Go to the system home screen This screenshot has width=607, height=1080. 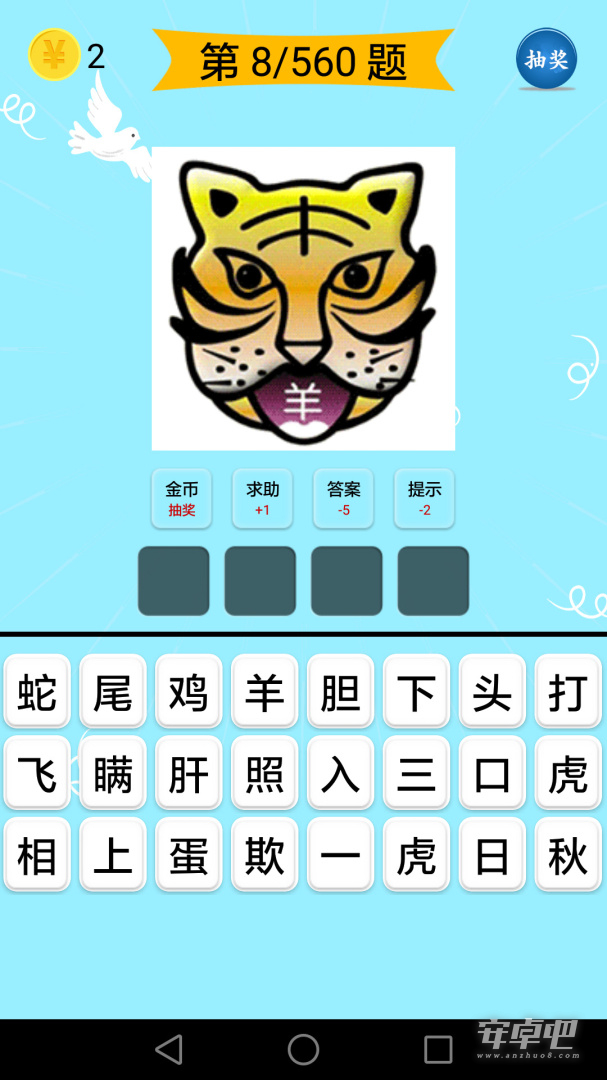[x=303, y=1050]
